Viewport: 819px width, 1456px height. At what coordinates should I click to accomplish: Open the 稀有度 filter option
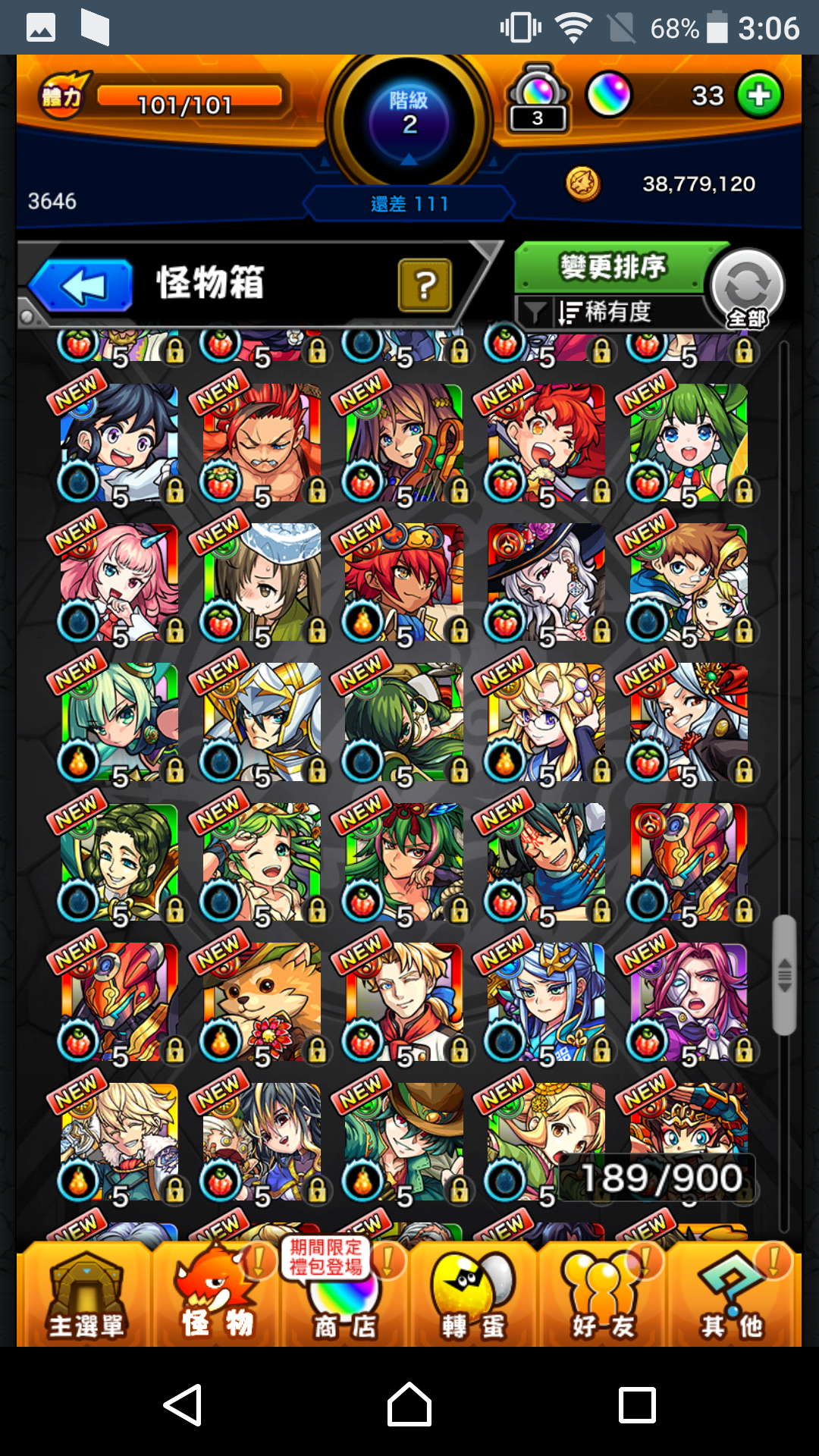coord(607,312)
